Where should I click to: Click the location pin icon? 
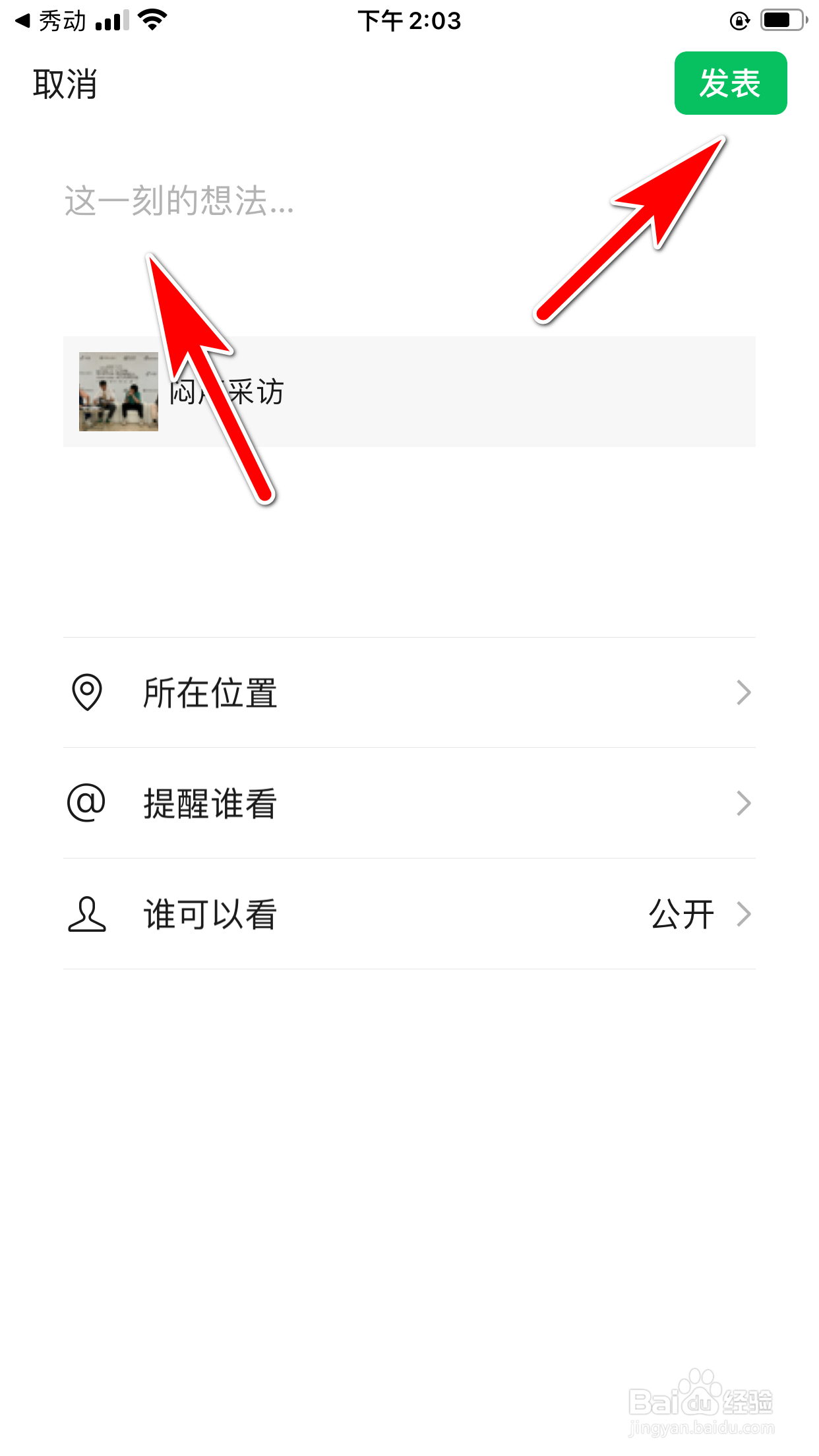tap(88, 692)
